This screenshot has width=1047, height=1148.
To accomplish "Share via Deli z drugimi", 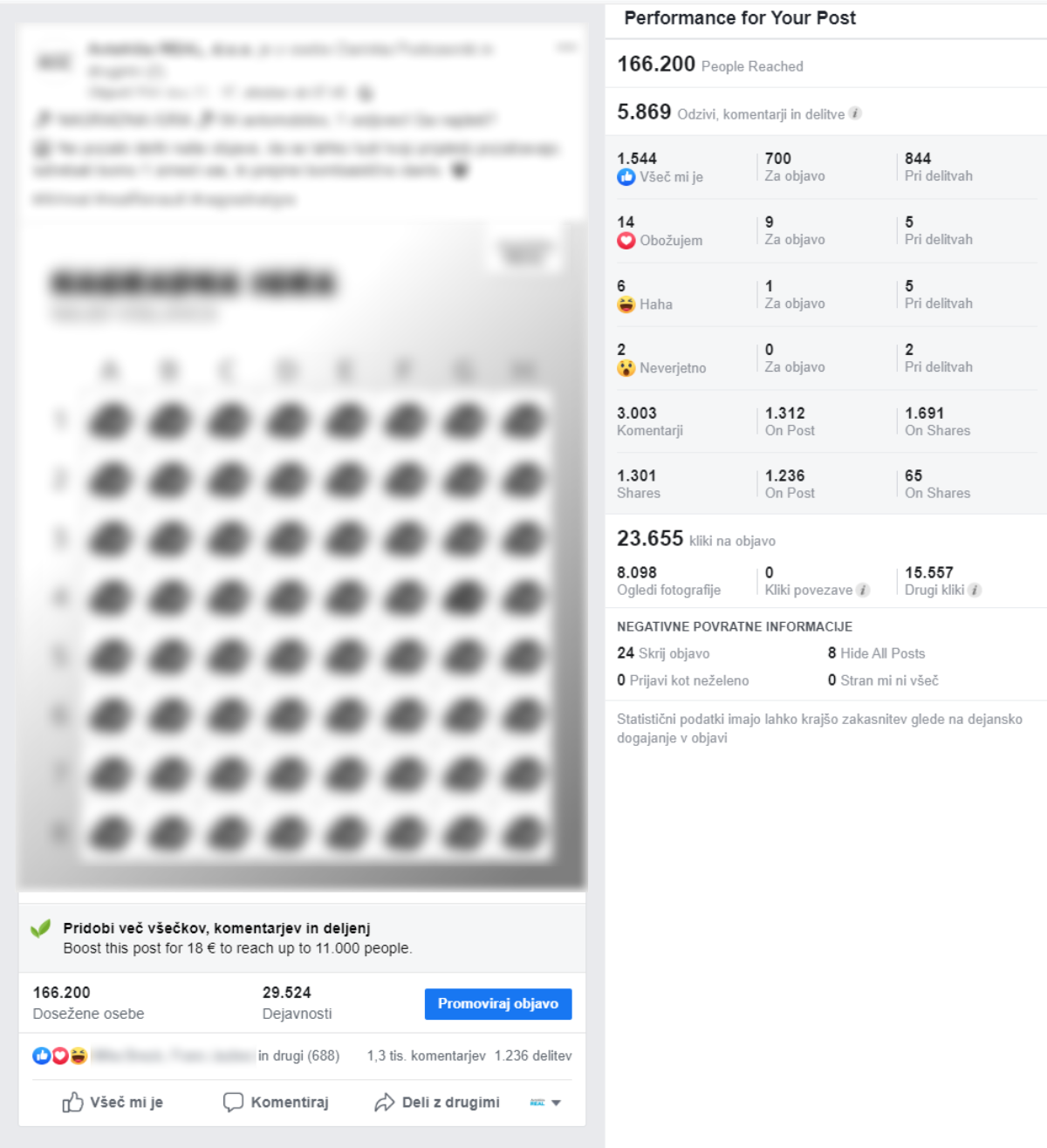I will click(437, 1103).
